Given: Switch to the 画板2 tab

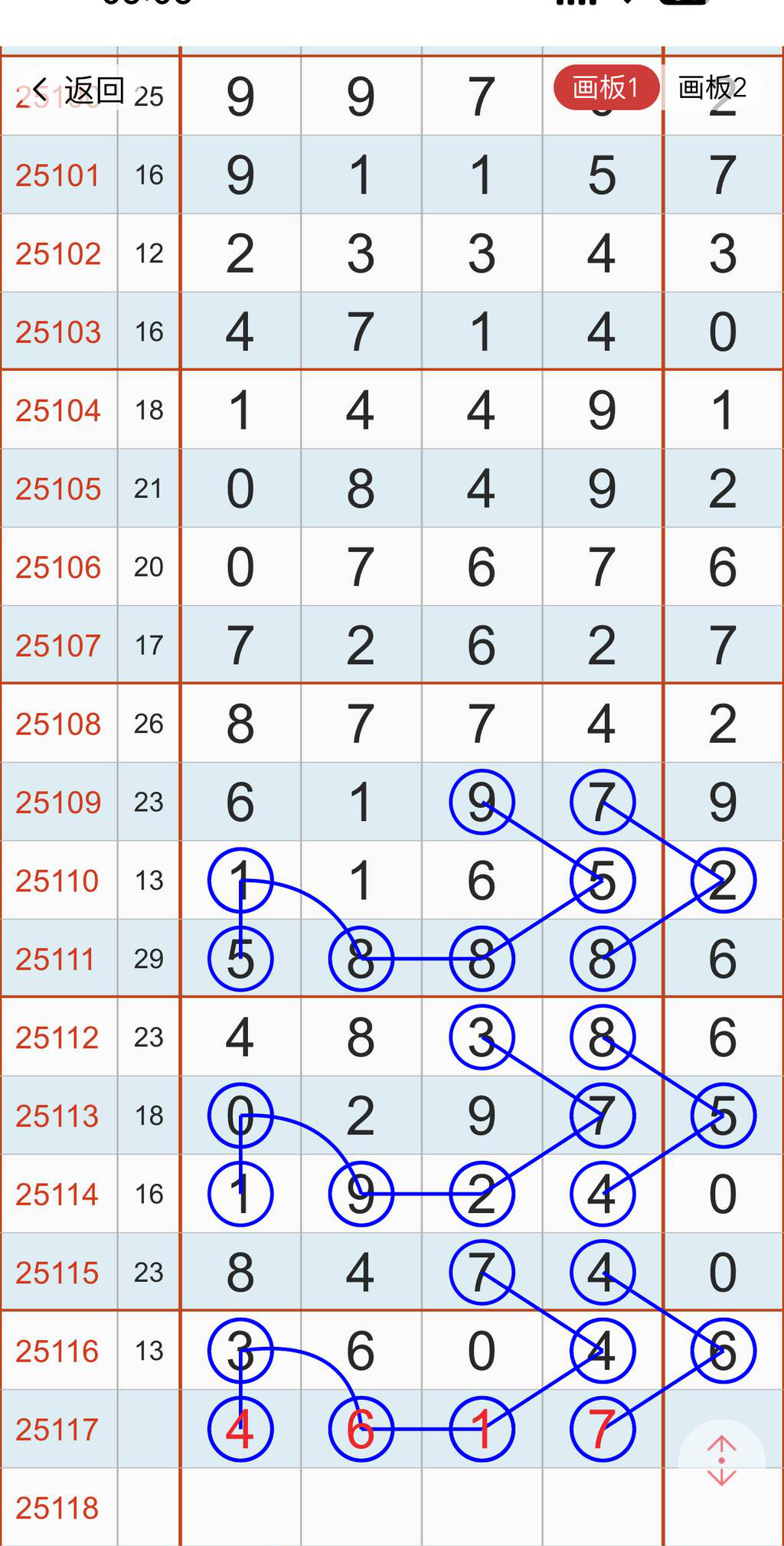Looking at the screenshot, I should pos(713,89).
